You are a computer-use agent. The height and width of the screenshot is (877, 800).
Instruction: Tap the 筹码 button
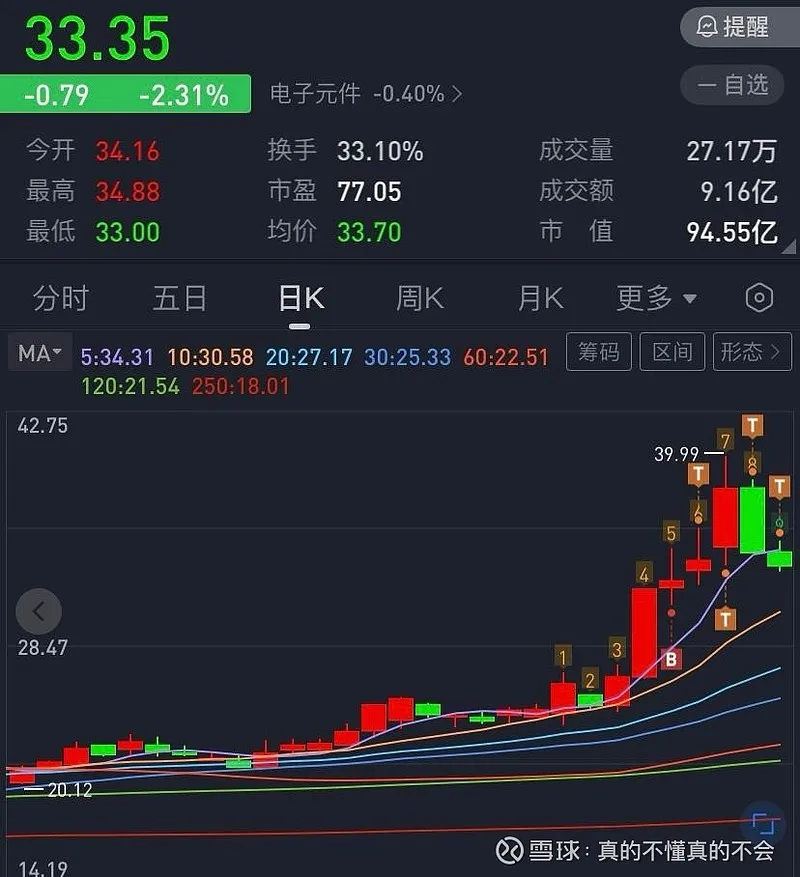coord(599,352)
